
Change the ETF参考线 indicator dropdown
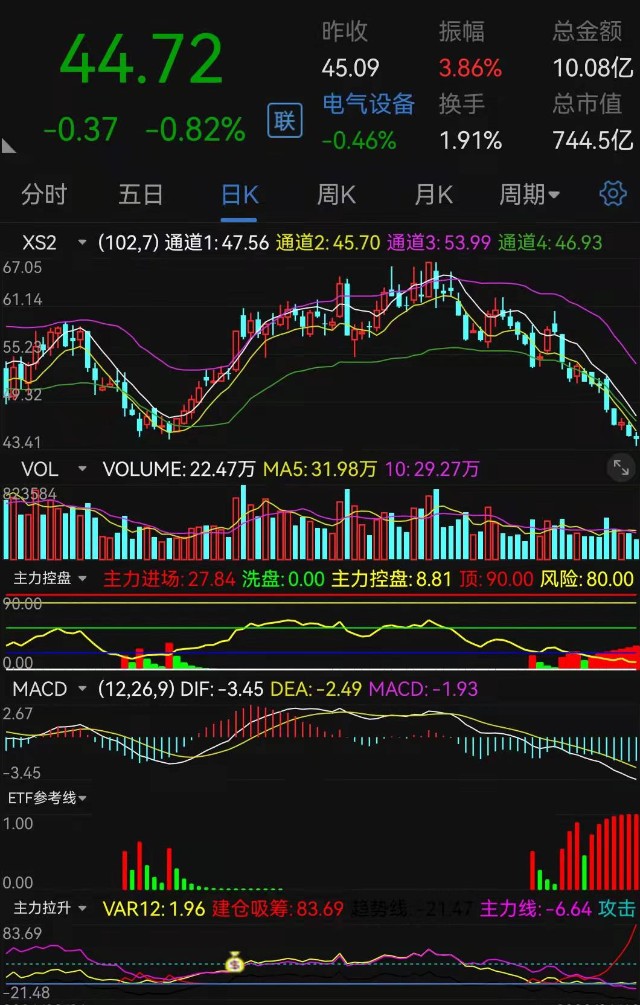49,797
